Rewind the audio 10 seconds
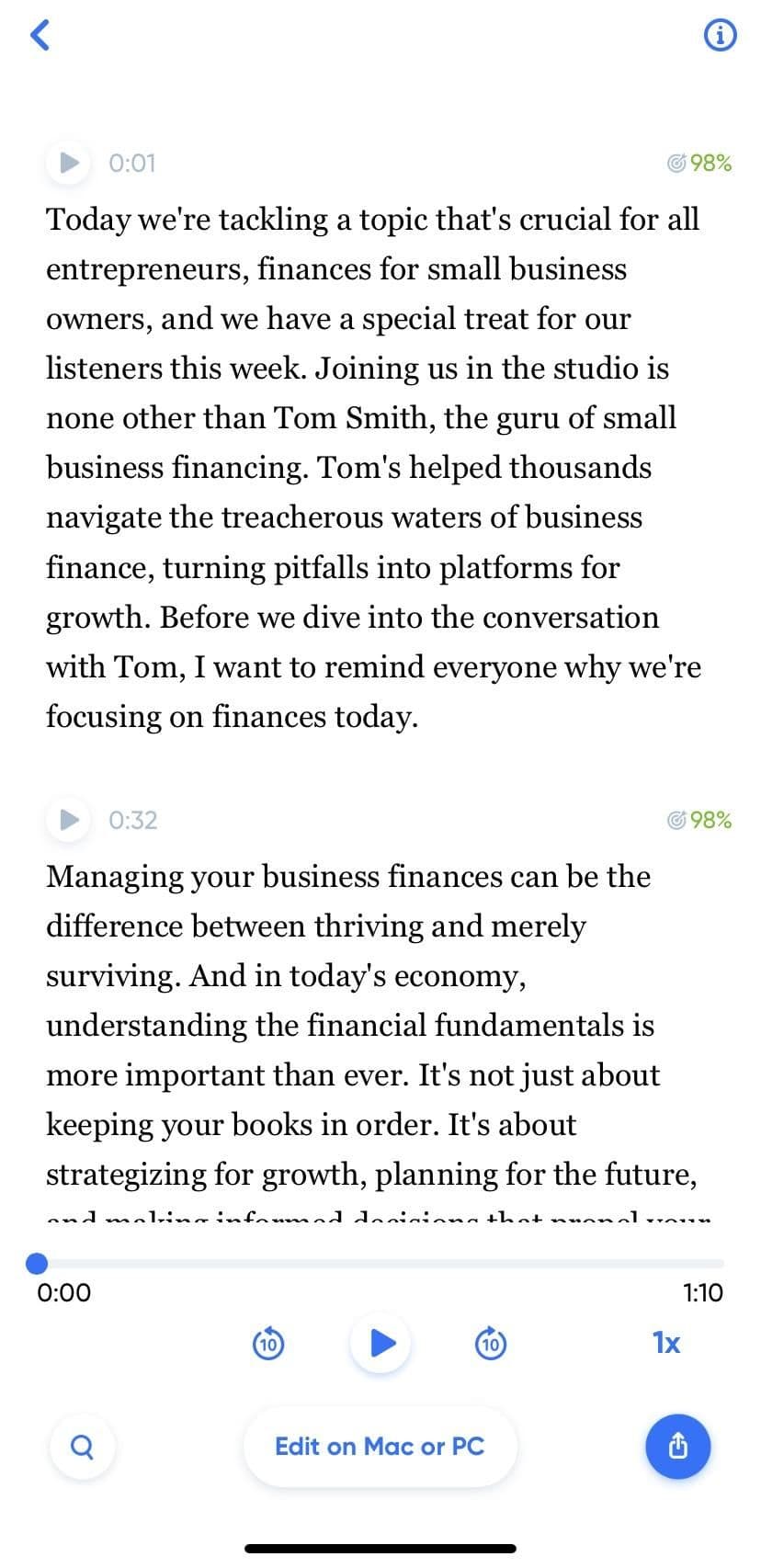Image resolution: width=761 pixels, height=1568 pixels. (x=267, y=1344)
